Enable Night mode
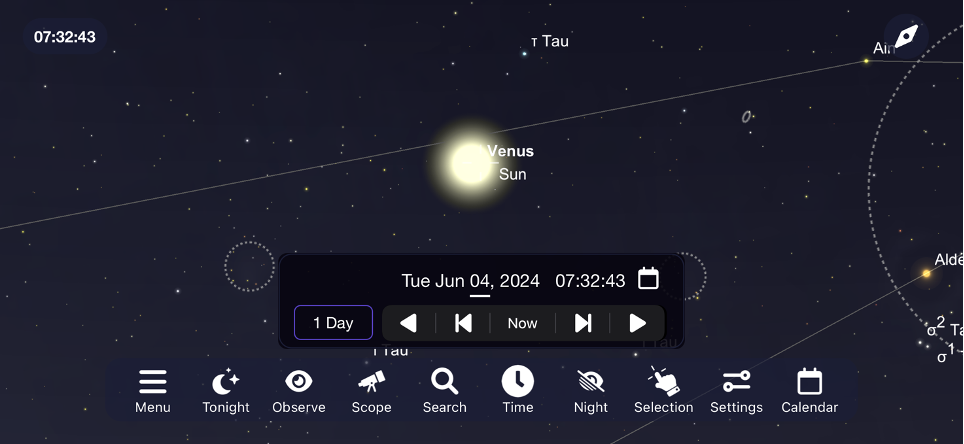964x444 pixels. [x=590, y=391]
